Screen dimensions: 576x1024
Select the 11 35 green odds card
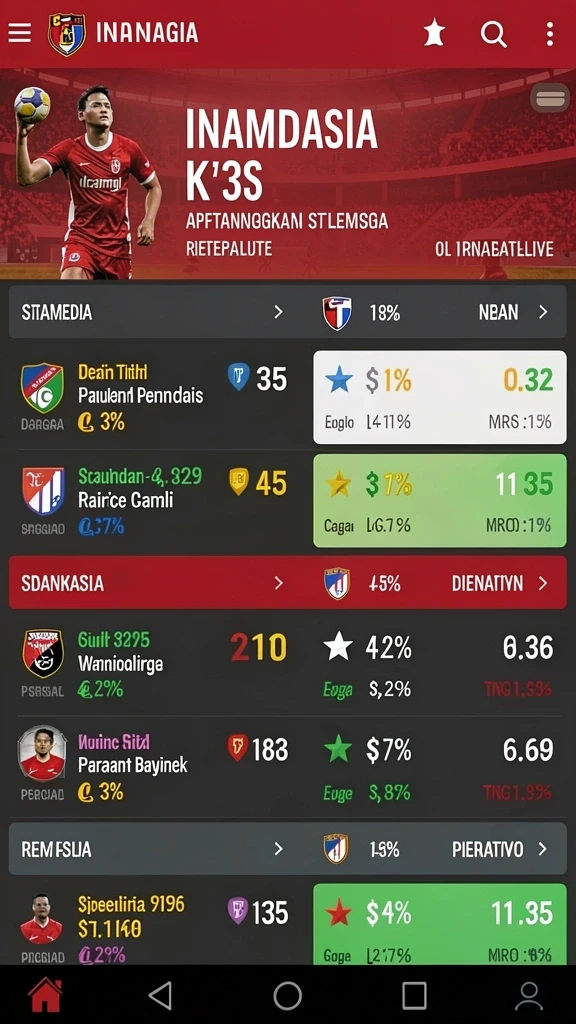click(440, 501)
